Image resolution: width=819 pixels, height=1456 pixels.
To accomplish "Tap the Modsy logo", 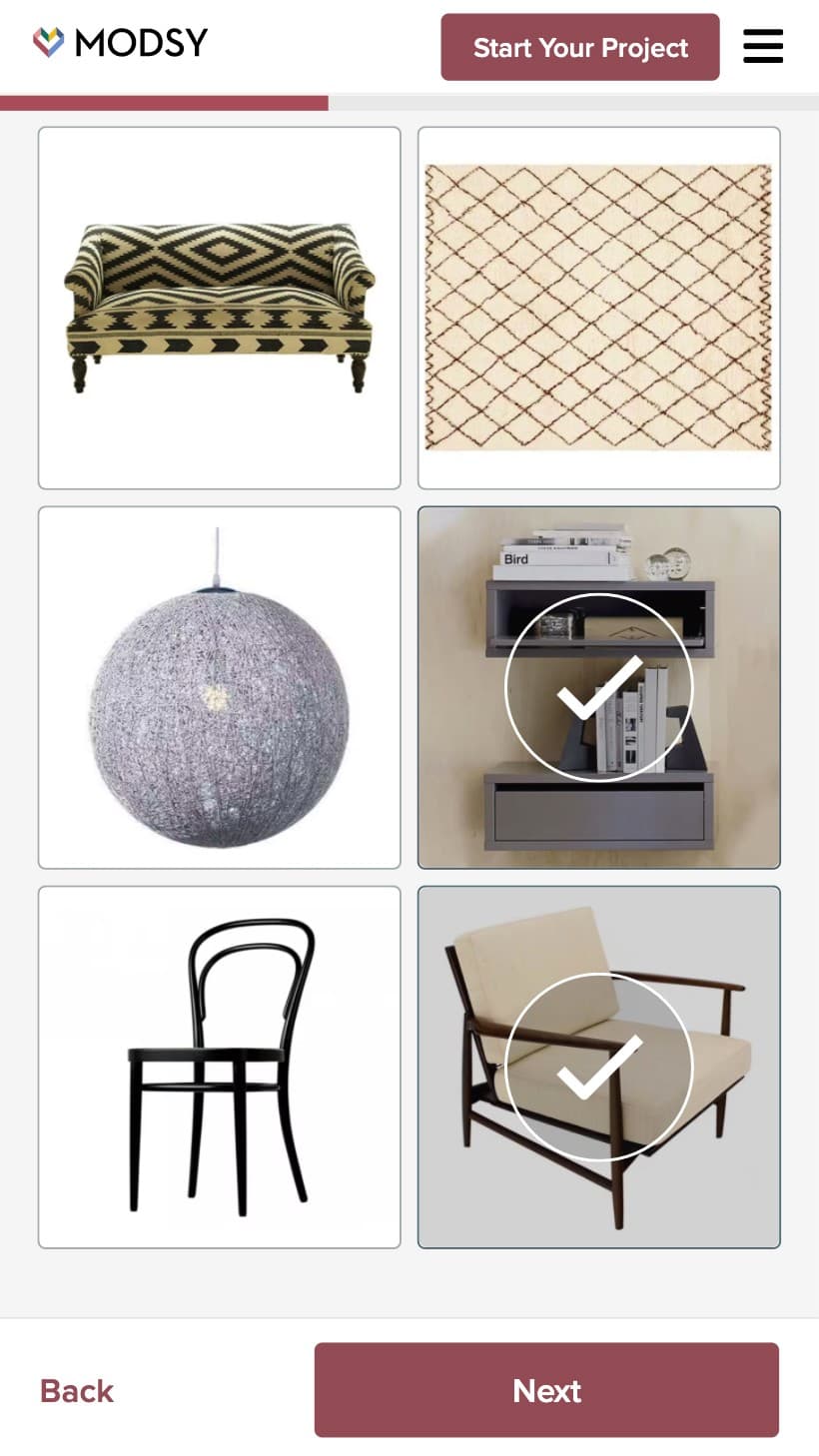I will (x=120, y=42).
